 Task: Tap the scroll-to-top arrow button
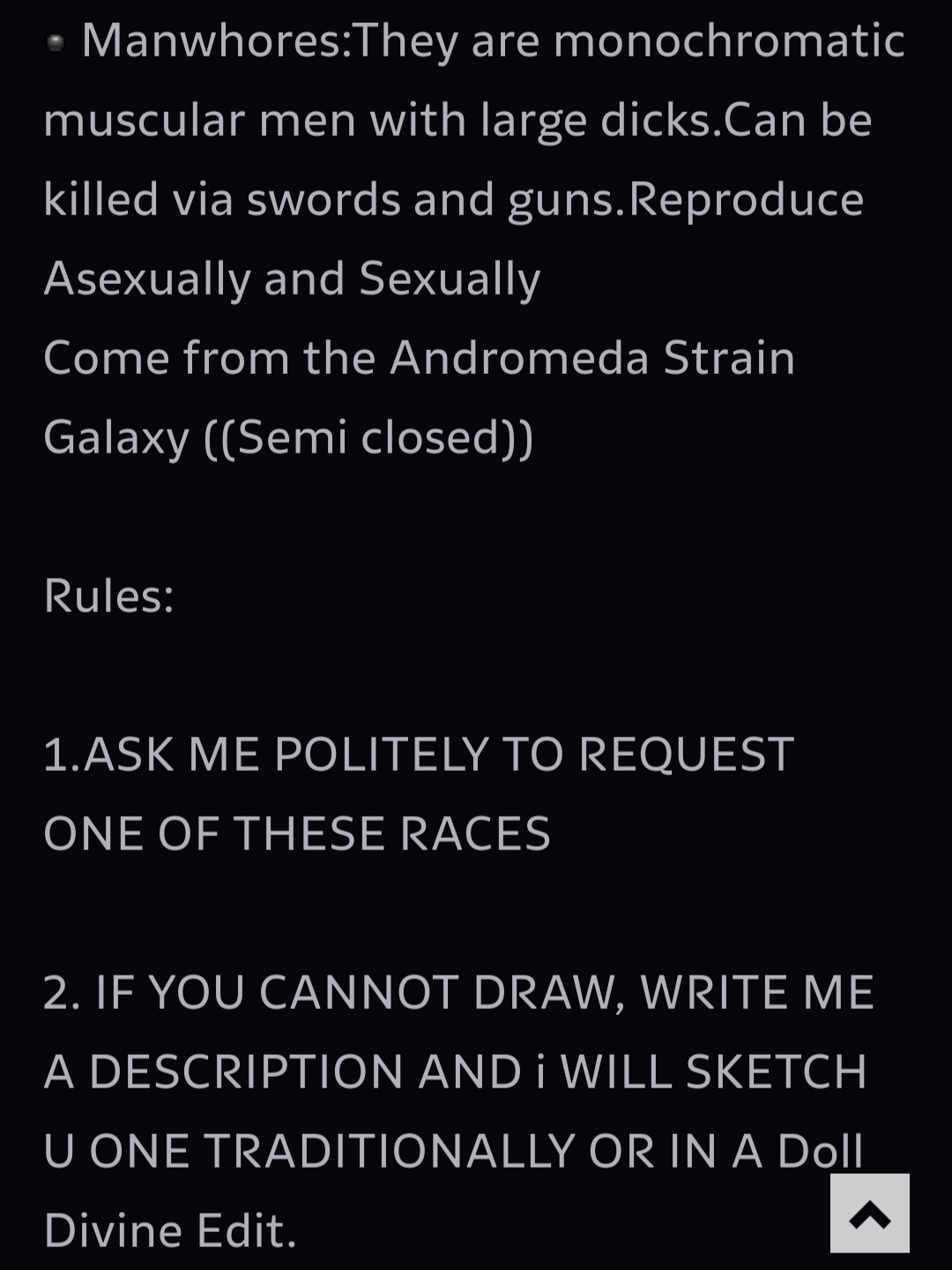[869, 1214]
